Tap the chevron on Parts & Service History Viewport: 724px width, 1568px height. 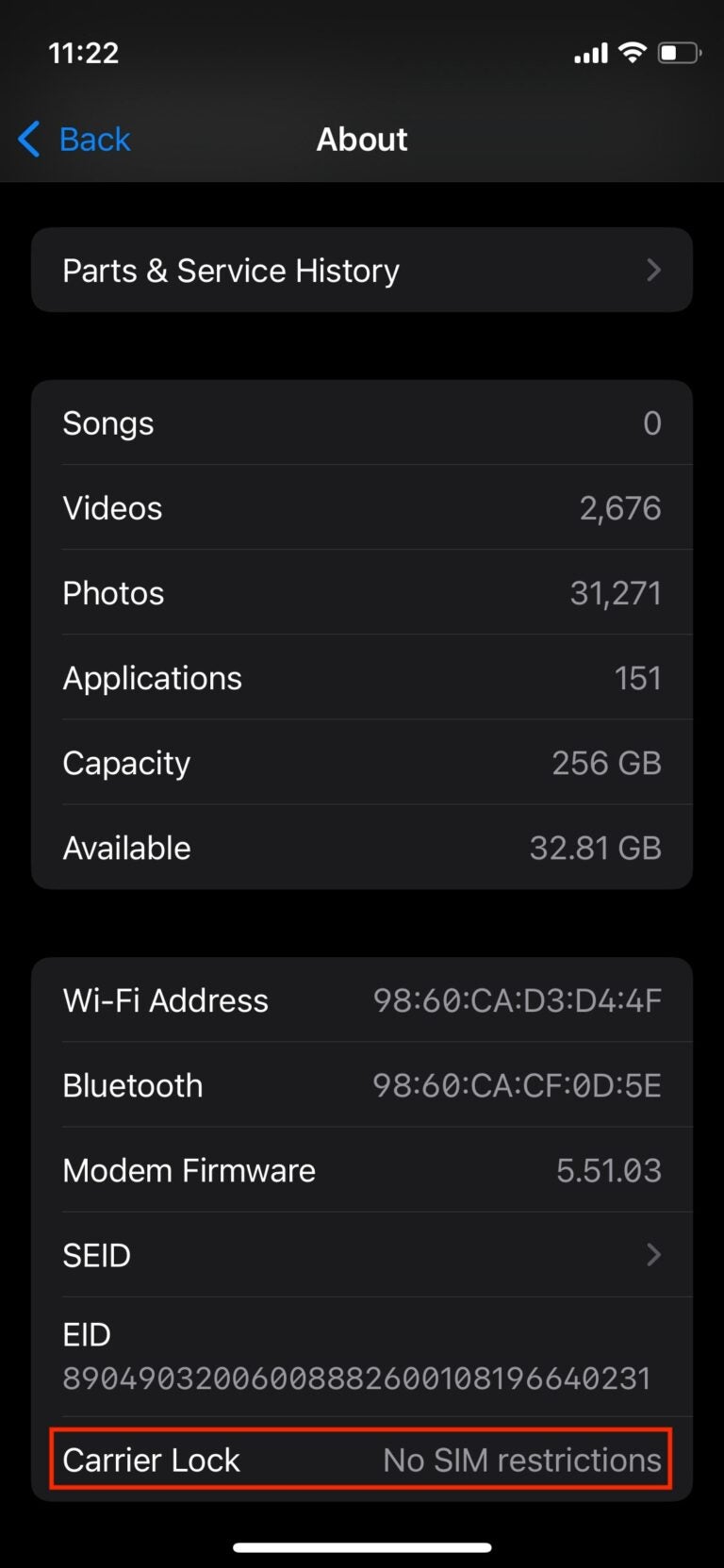[x=654, y=271]
